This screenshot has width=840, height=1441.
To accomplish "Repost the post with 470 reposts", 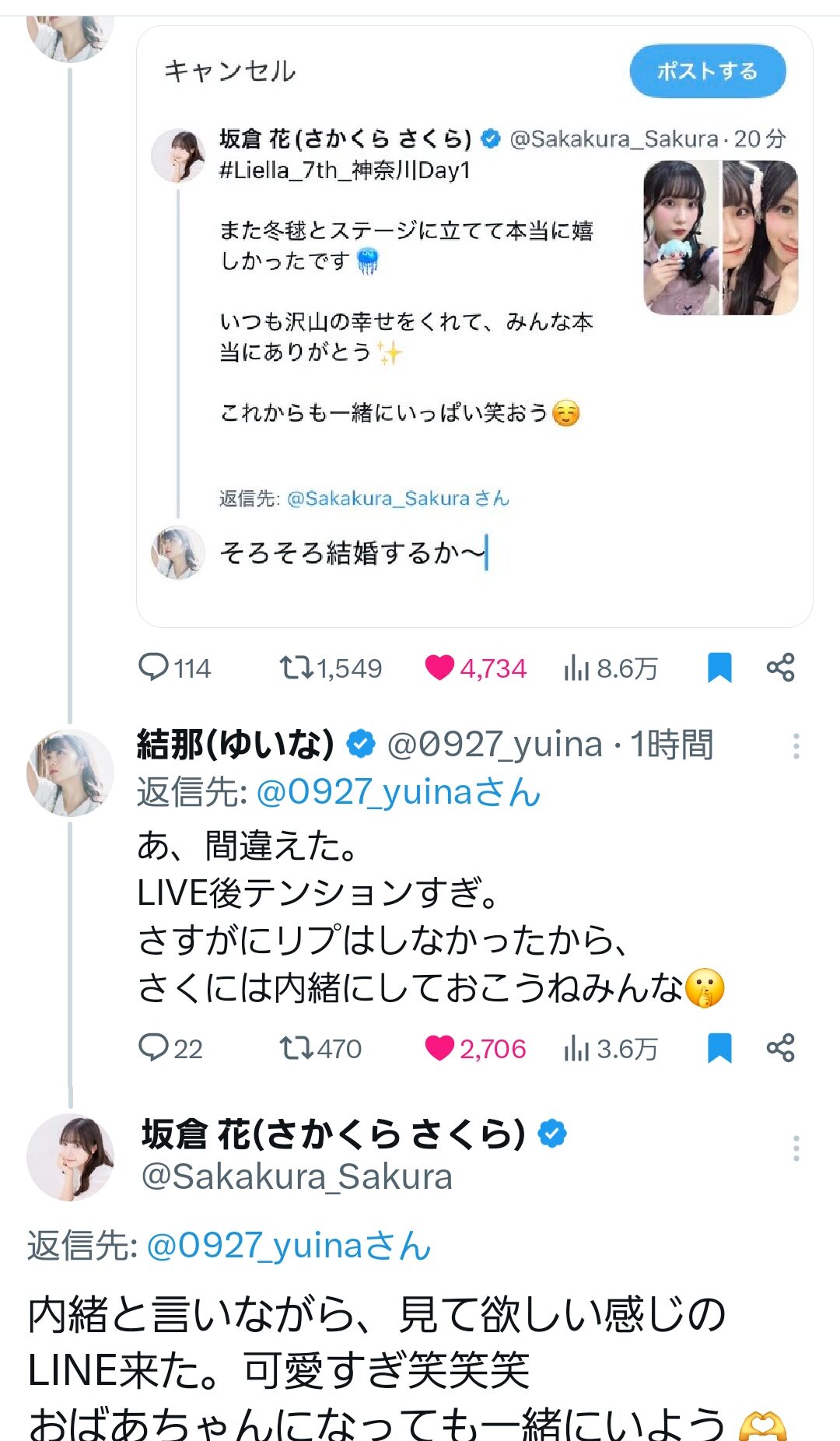I will pos(296,1048).
